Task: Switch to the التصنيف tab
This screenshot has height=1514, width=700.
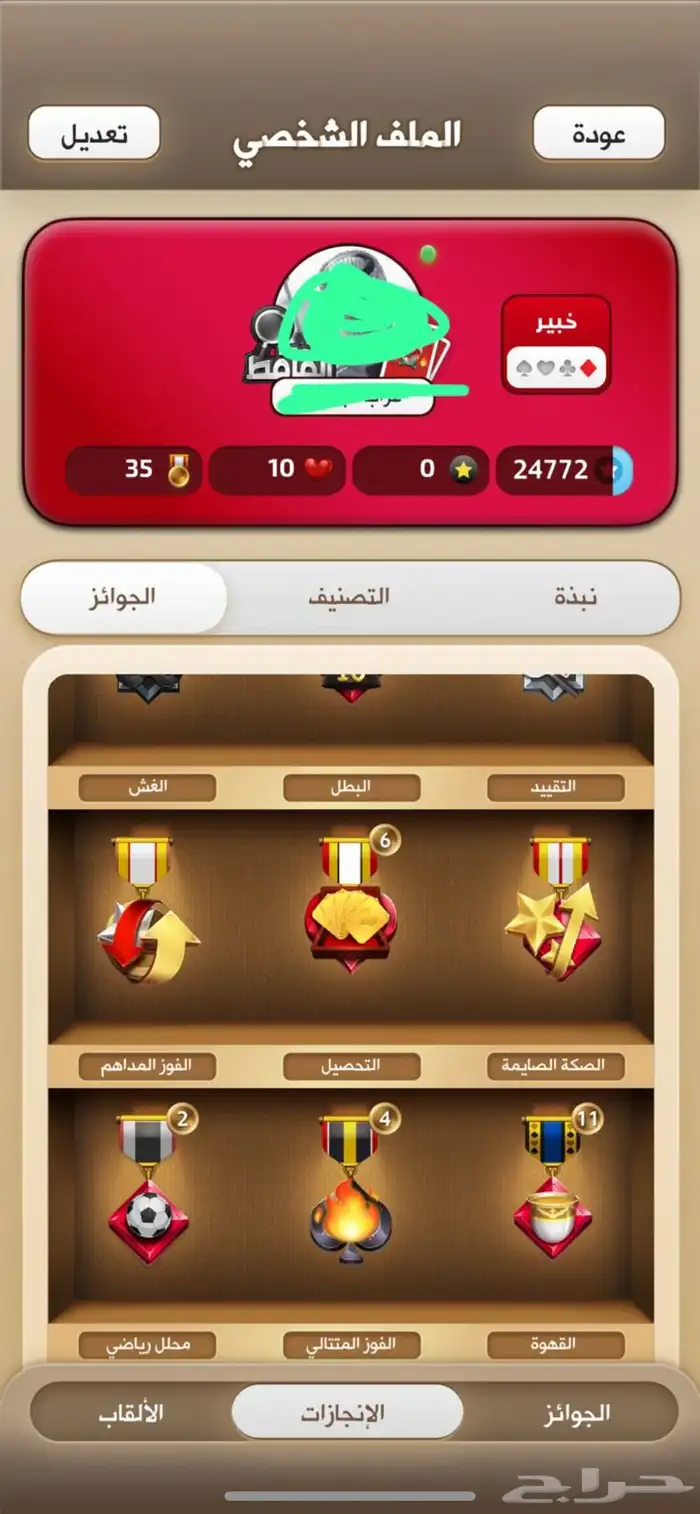Action: pos(349,597)
